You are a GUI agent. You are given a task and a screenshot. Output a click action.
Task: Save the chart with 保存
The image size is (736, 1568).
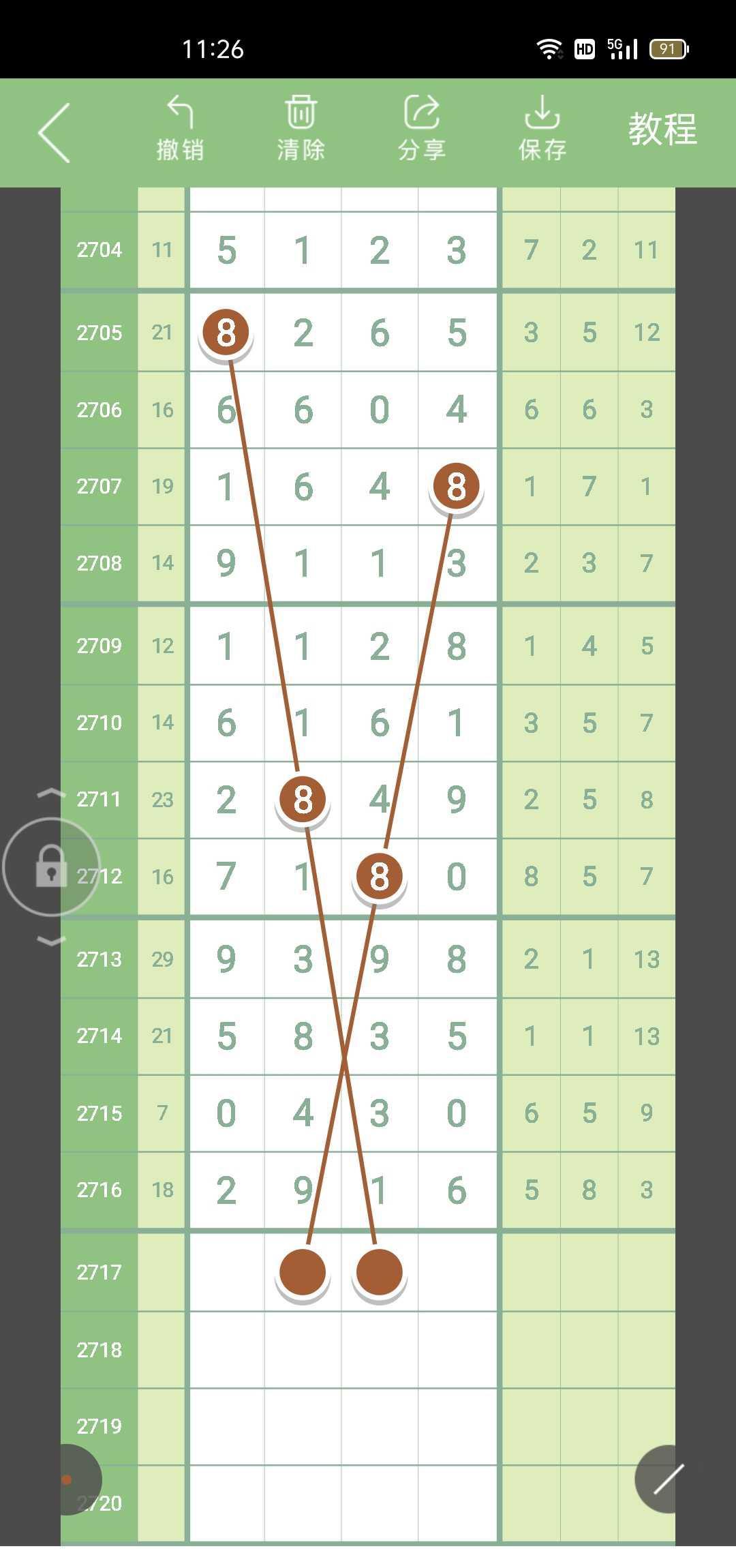point(542,130)
